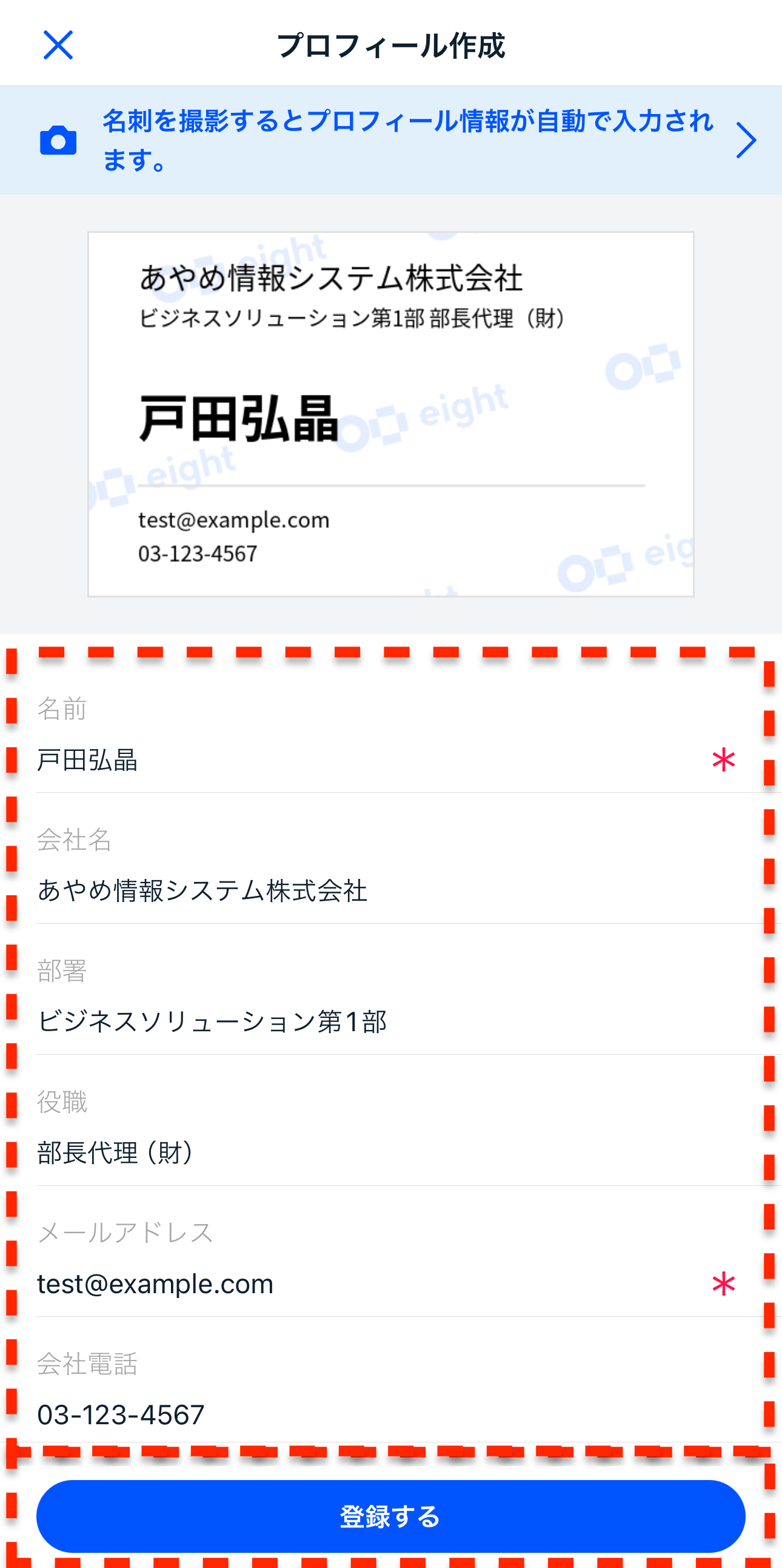Edit the 役職 job title field

tap(365, 1152)
